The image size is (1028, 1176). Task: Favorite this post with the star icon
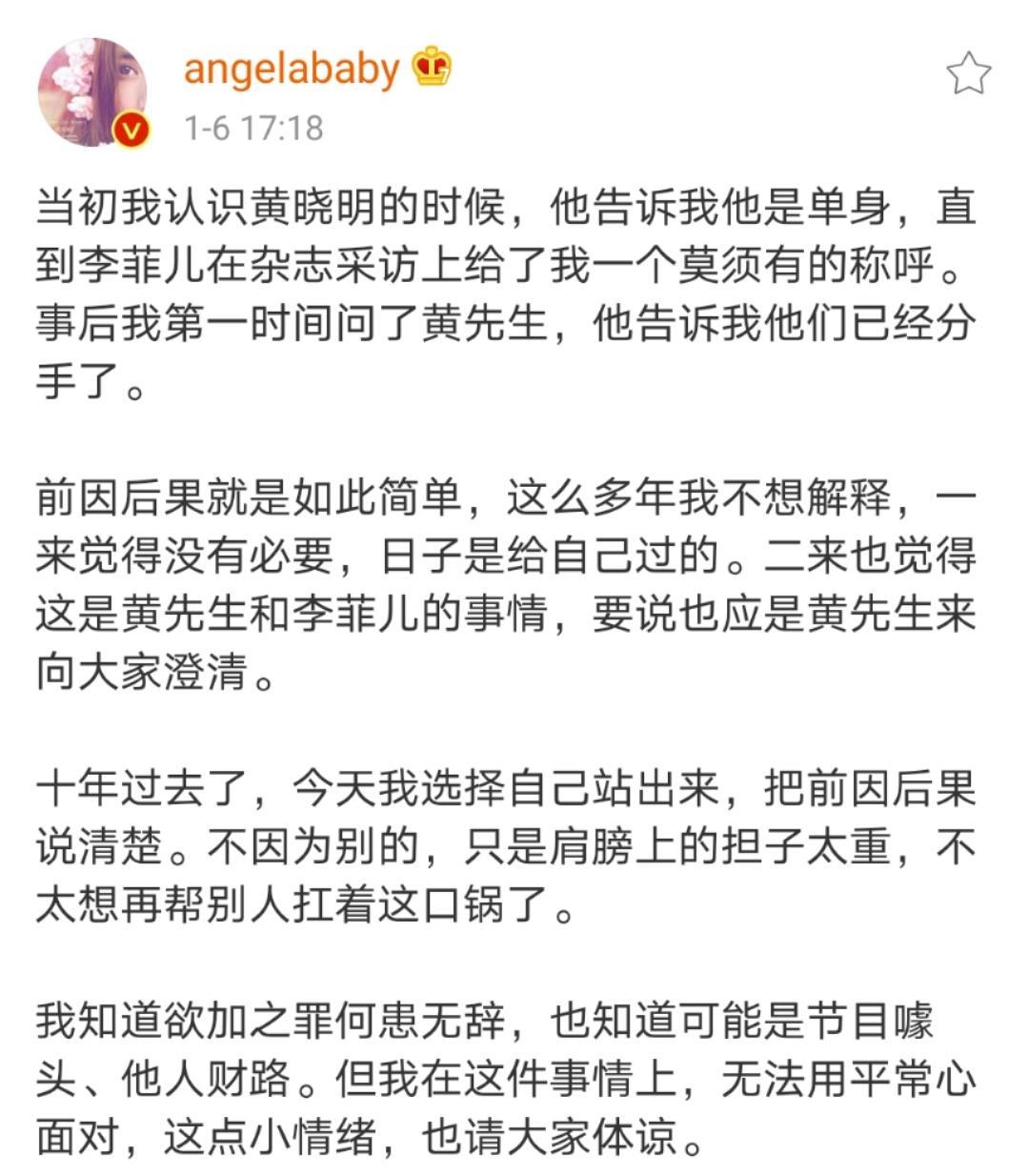pos(968,73)
